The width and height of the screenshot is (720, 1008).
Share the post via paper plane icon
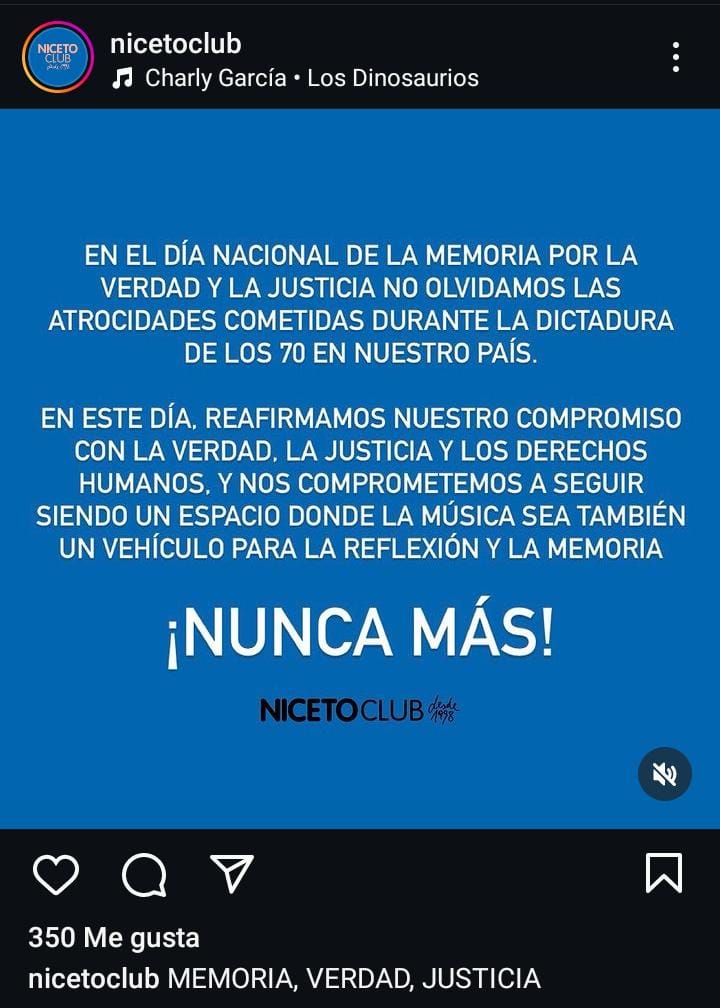[231, 873]
